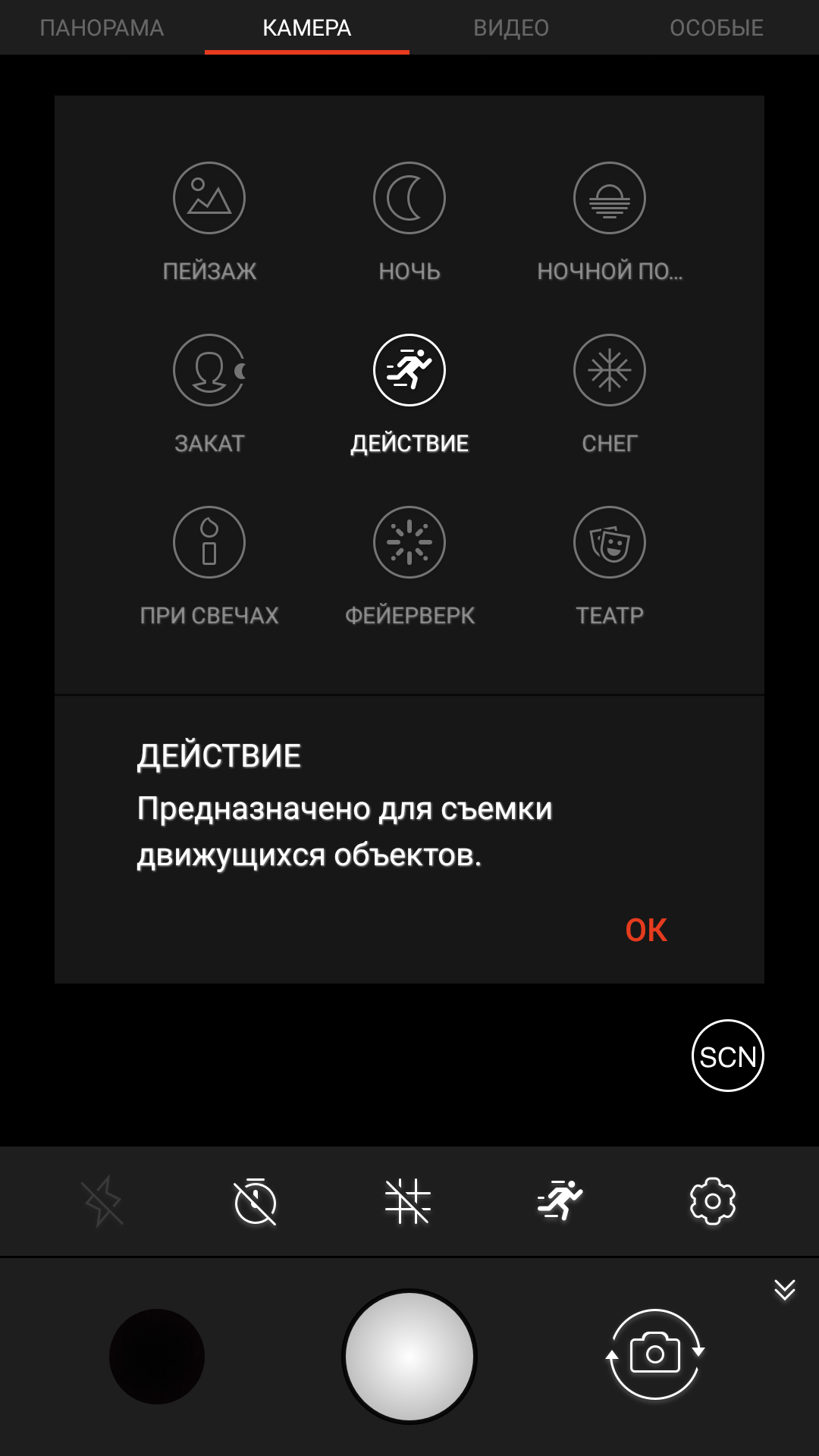819x1456 pixels.
Task: Collapse the toolbar with double chevron
Action: (x=785, y=1289)
